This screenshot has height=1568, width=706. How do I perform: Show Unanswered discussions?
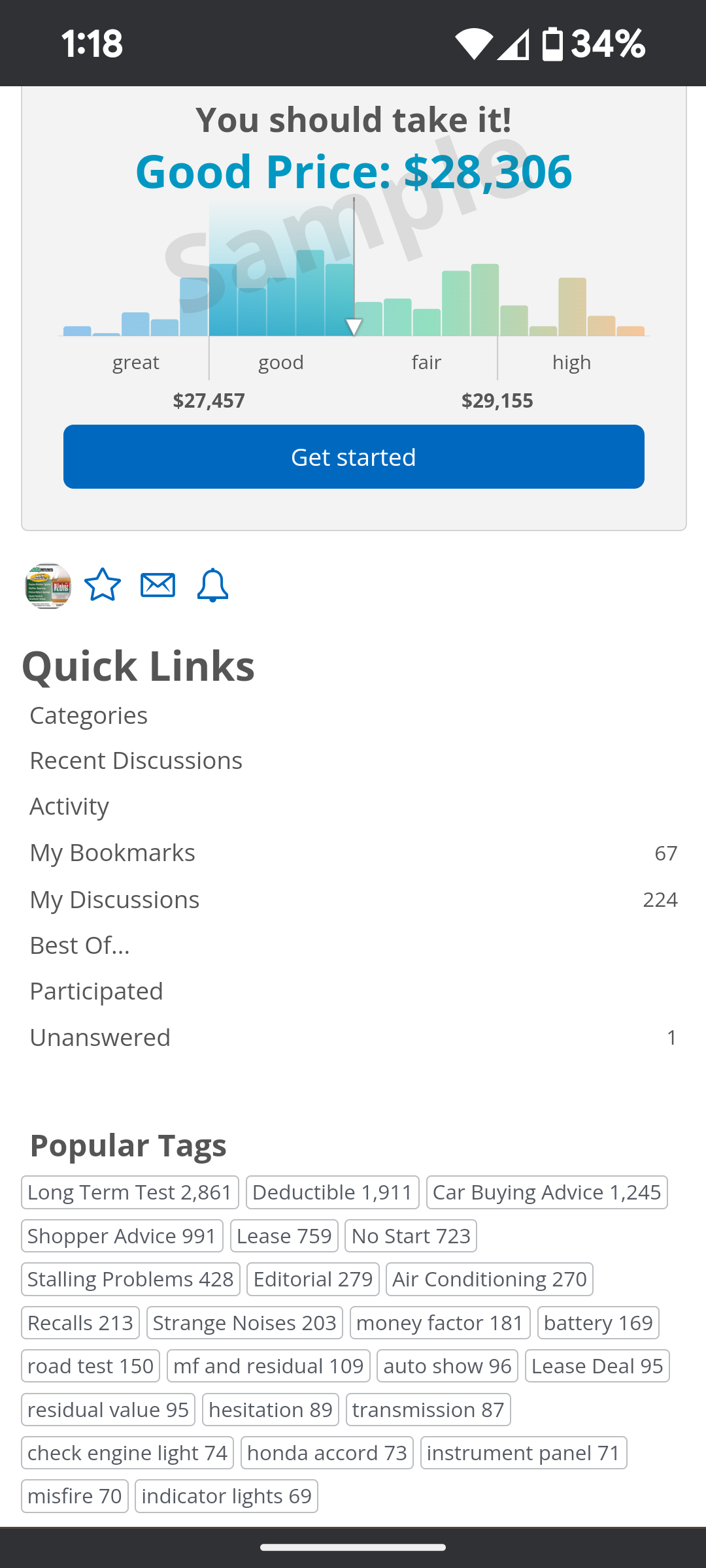click(x=354, y=1037)
